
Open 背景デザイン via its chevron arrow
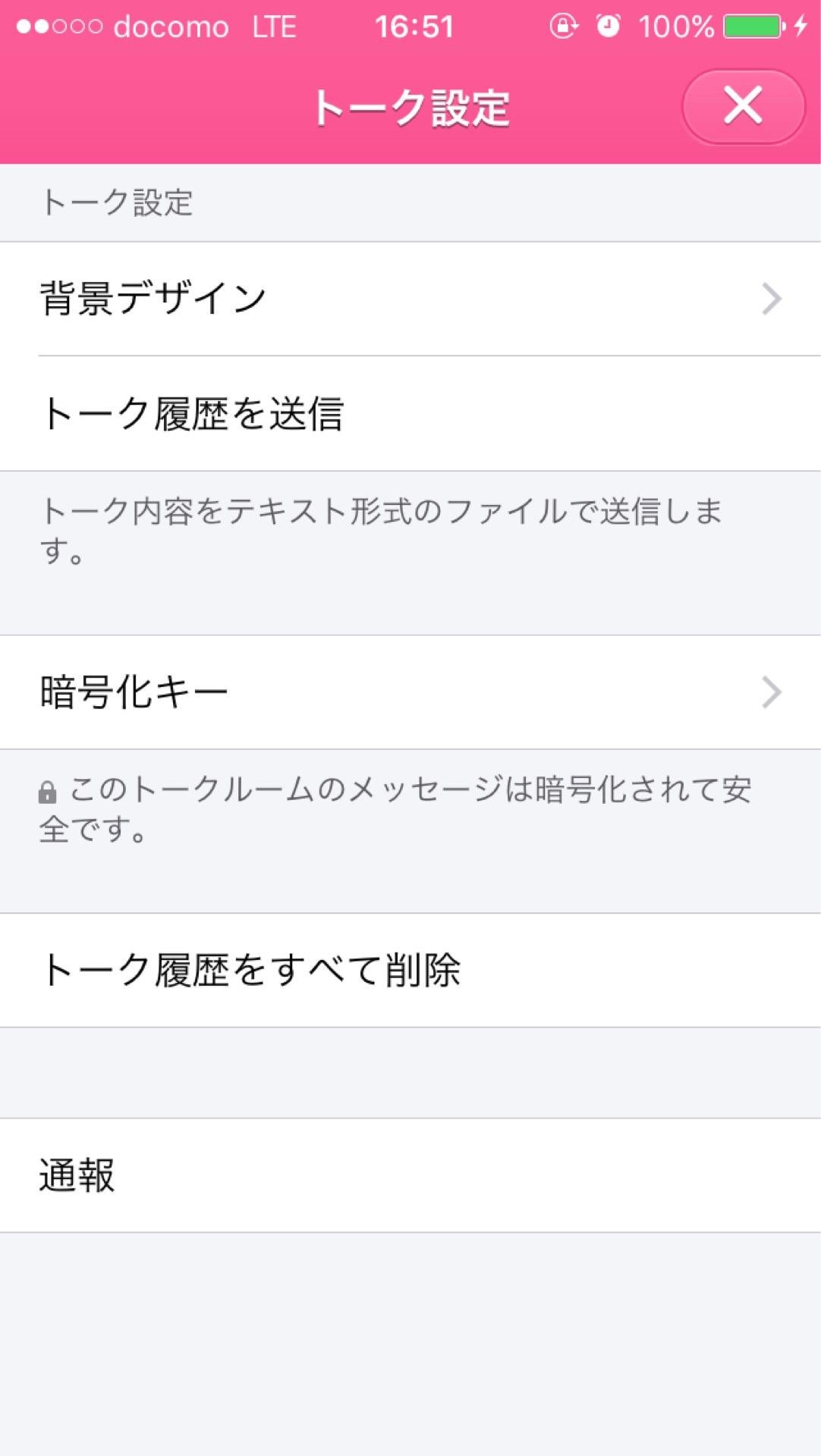[x=772, y=298]
